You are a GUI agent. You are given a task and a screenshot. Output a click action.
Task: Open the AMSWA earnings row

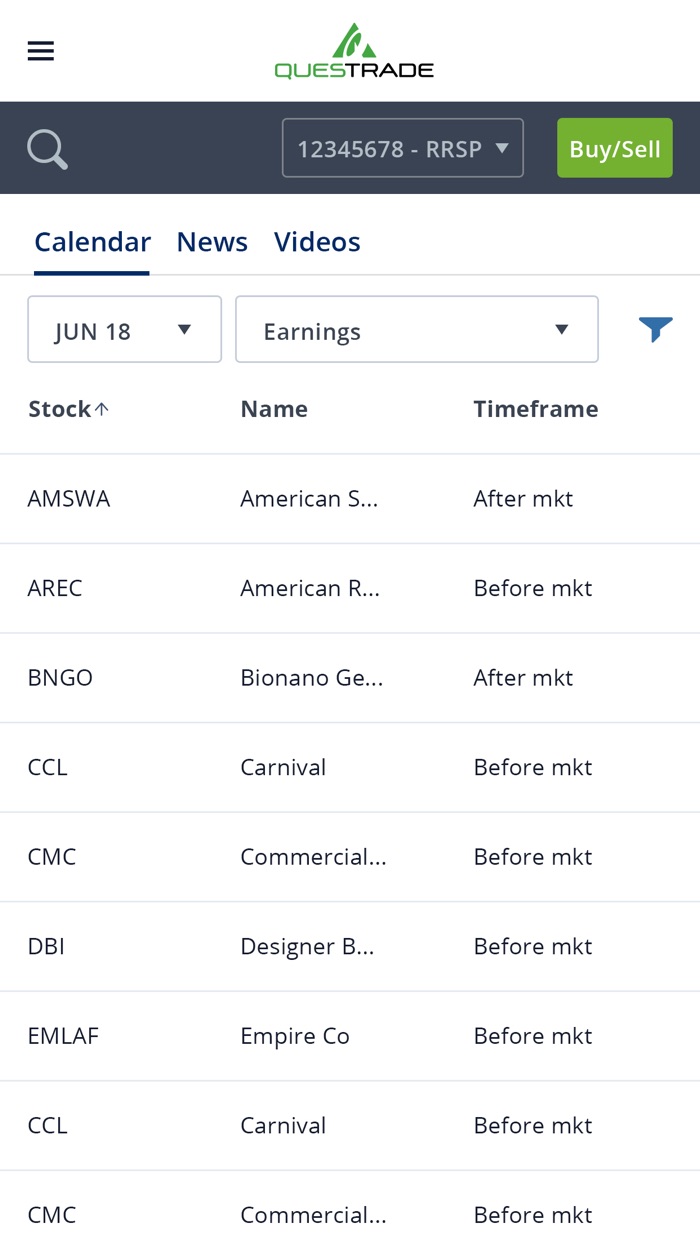350,499
